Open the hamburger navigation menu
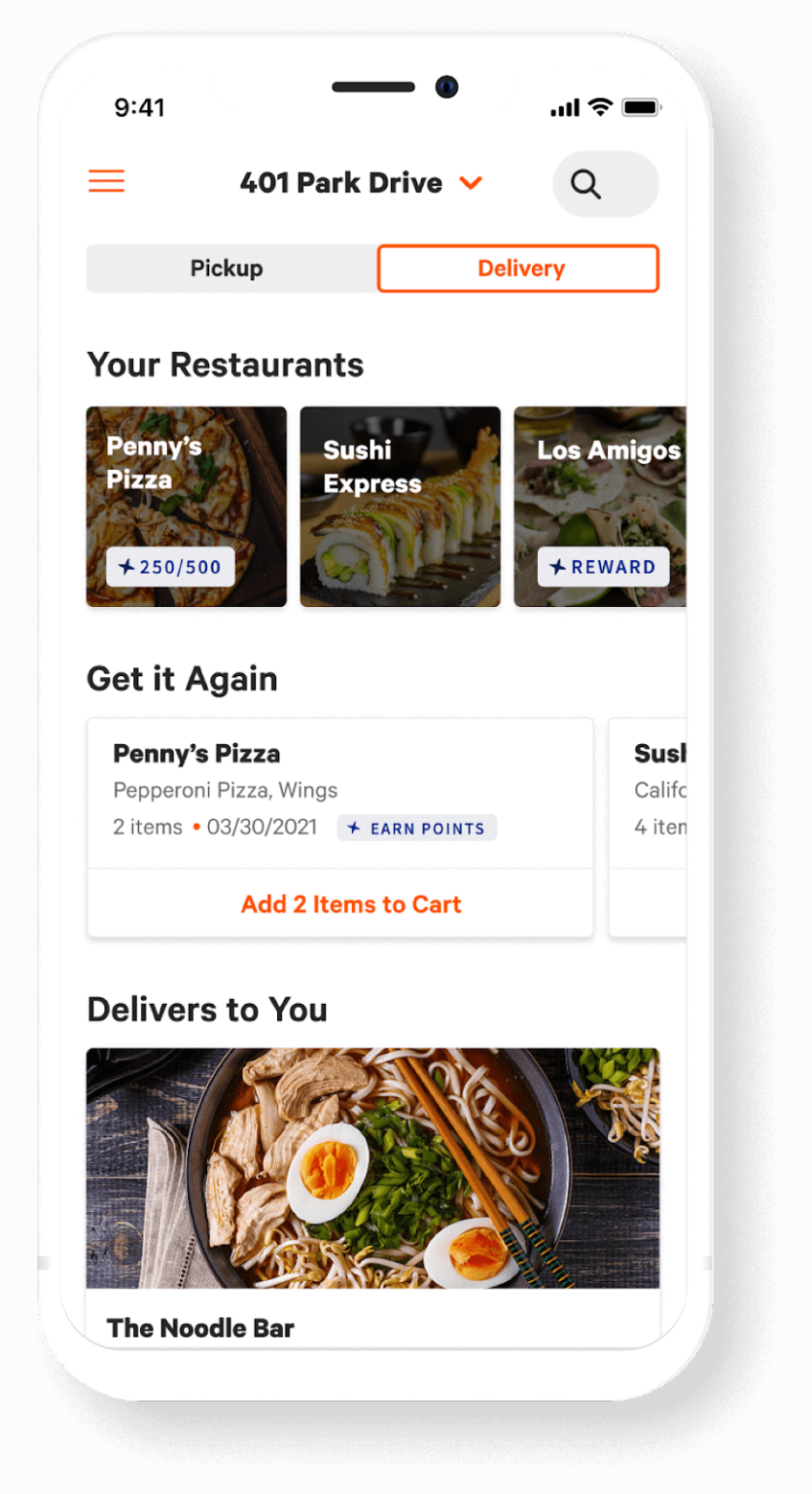The width and height of the screenshot is (812, 1494). click(x=106, y=181)
